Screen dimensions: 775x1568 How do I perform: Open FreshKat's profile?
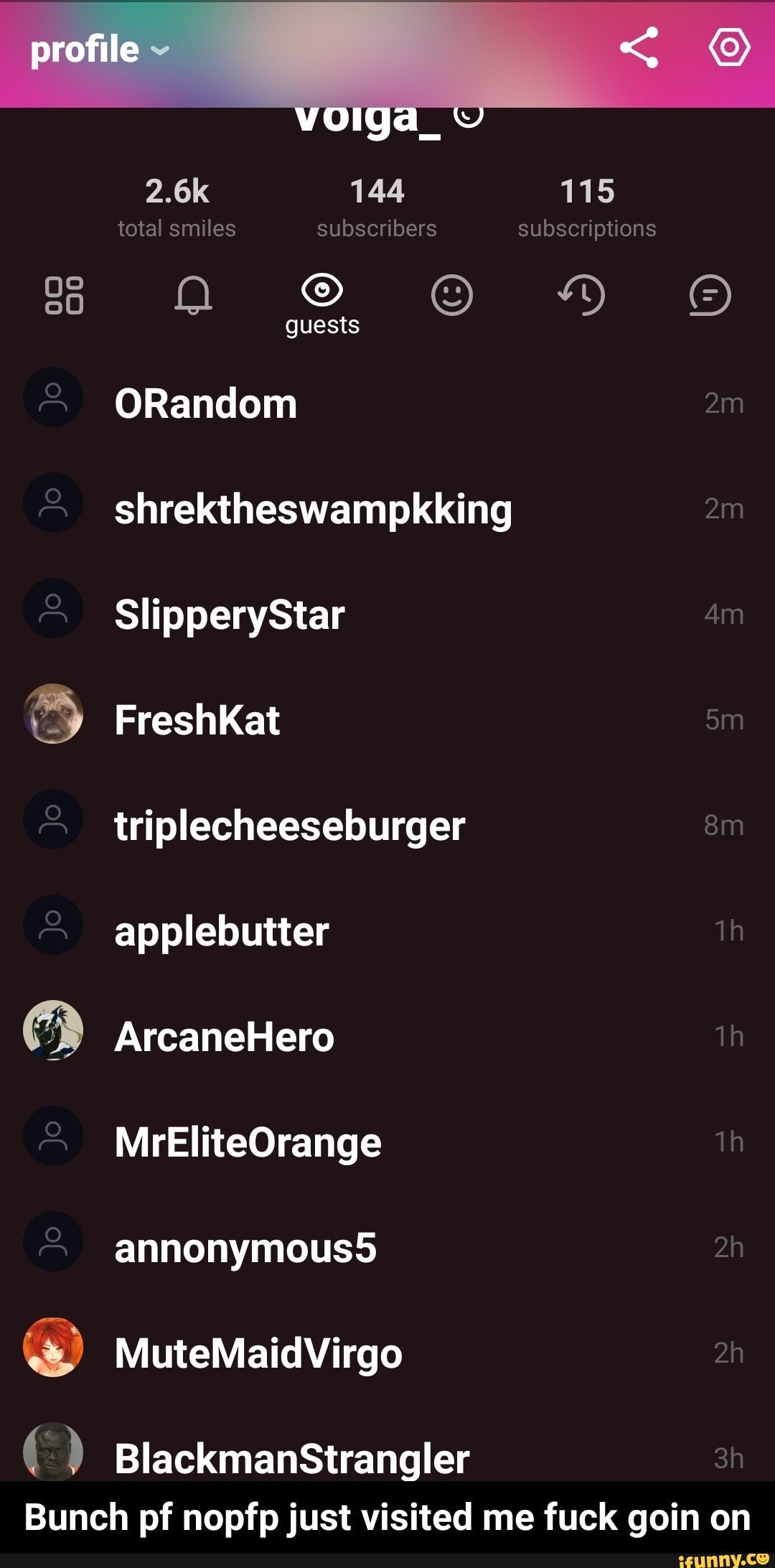[197, 720]
